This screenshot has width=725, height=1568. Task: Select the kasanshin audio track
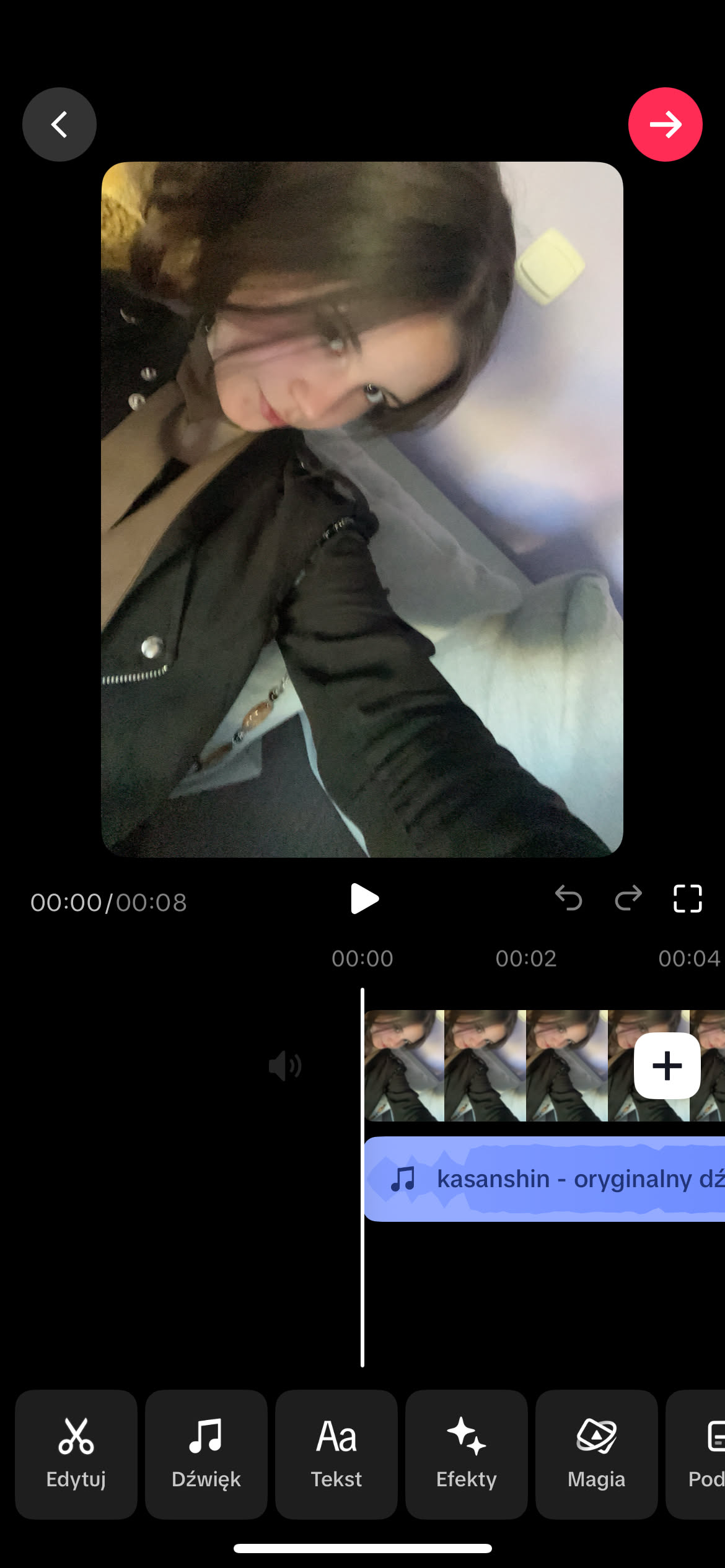tap(545, 1179)
